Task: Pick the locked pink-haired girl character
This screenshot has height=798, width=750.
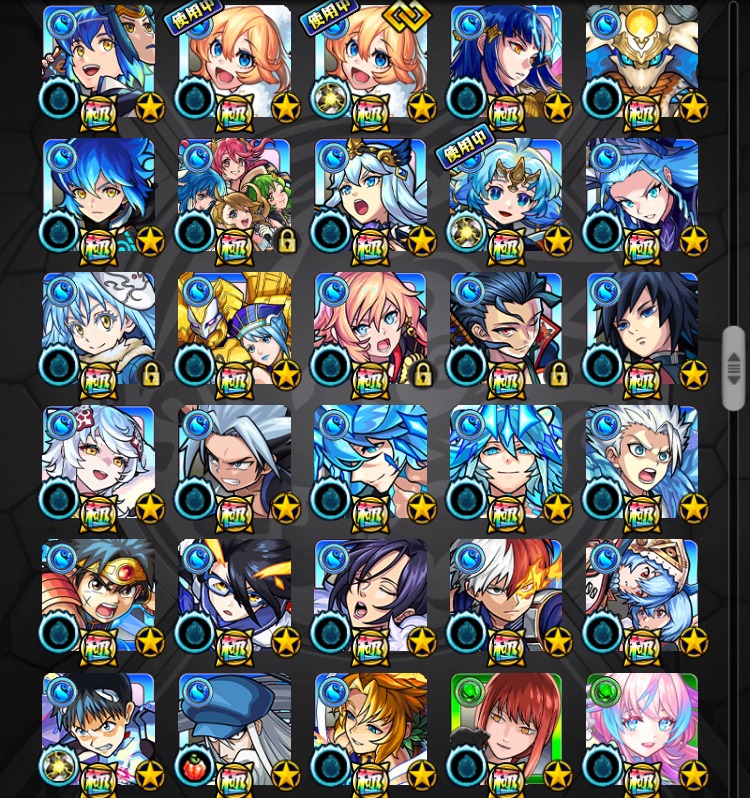Action: point(371,330)
